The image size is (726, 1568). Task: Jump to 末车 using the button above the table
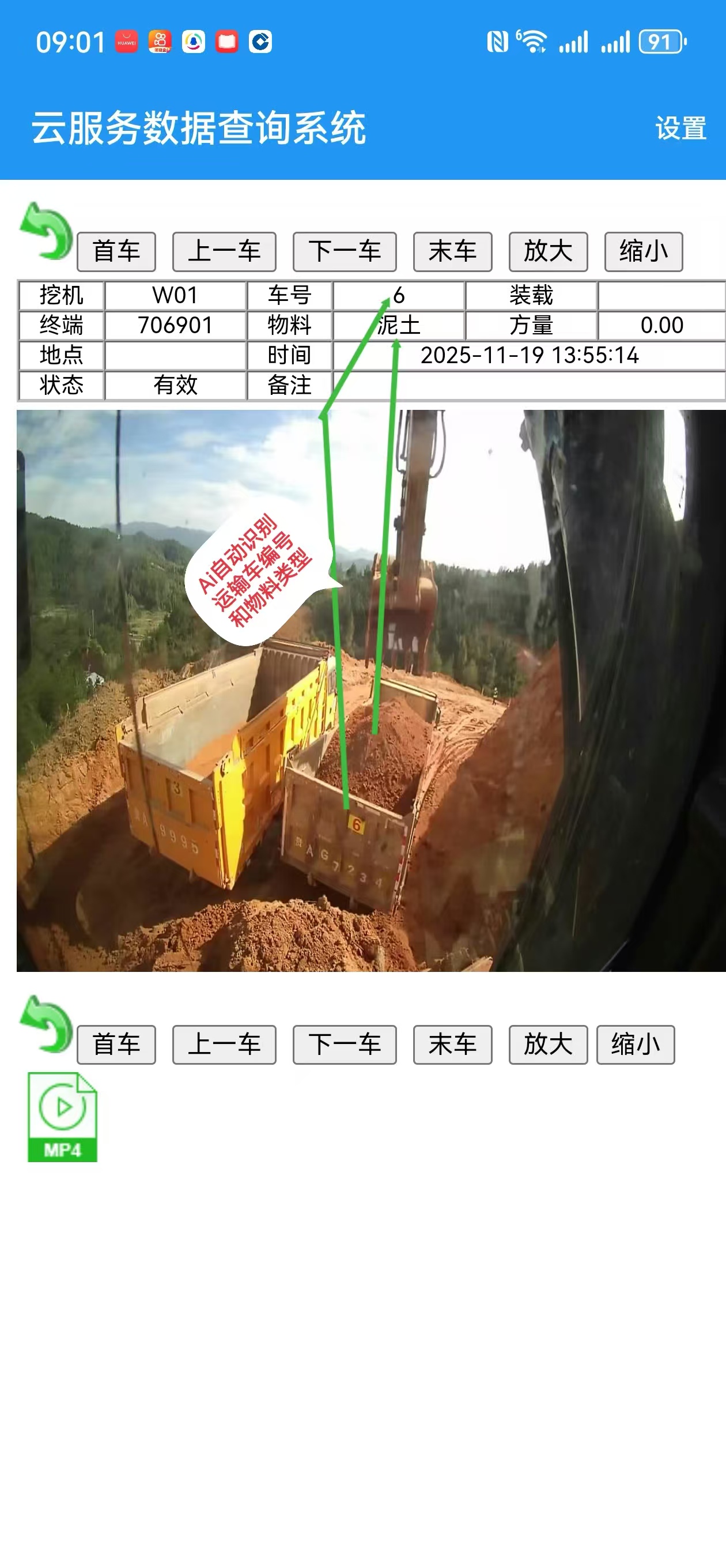(x=452, y=251)
